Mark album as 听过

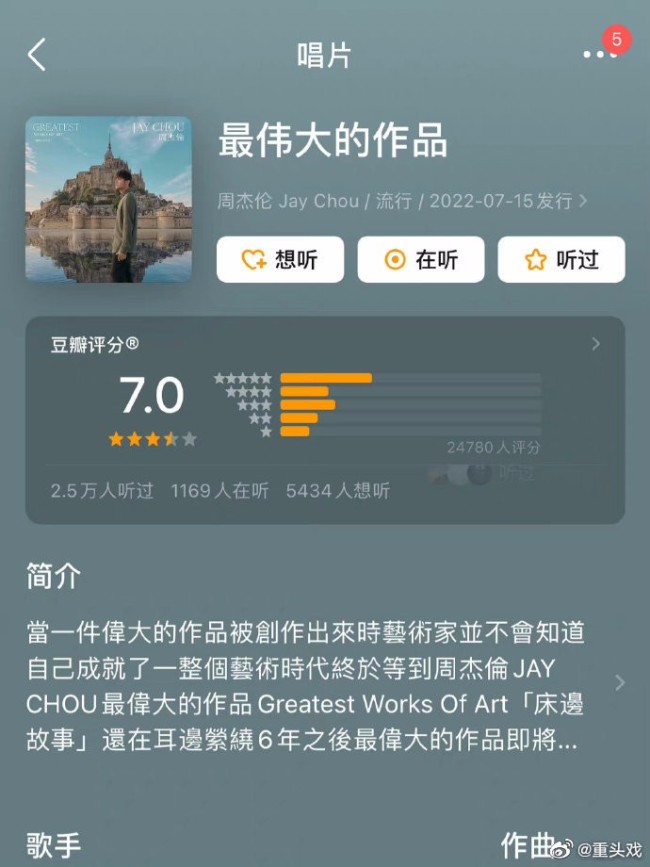point(561,260)
